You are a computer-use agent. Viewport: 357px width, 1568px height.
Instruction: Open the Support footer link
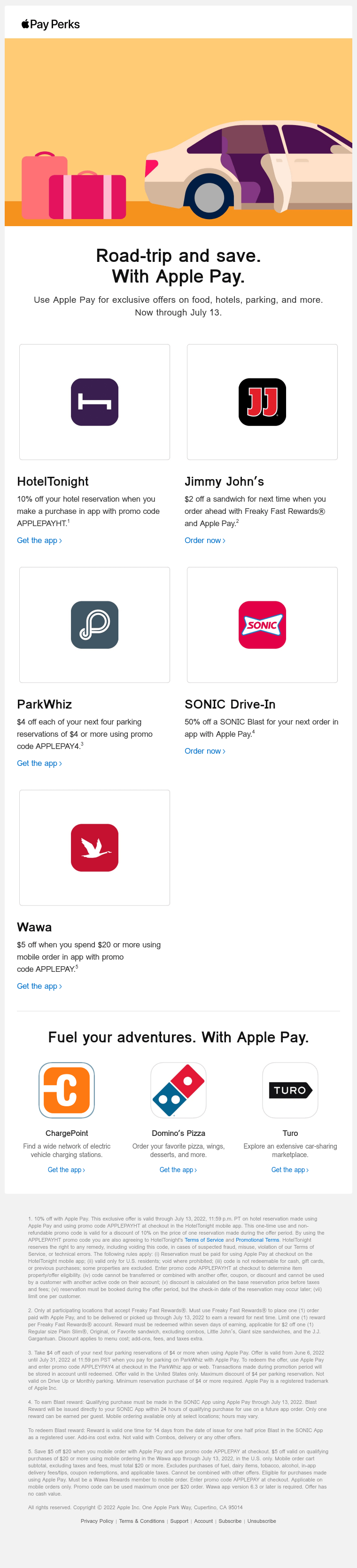[179, 1521]
